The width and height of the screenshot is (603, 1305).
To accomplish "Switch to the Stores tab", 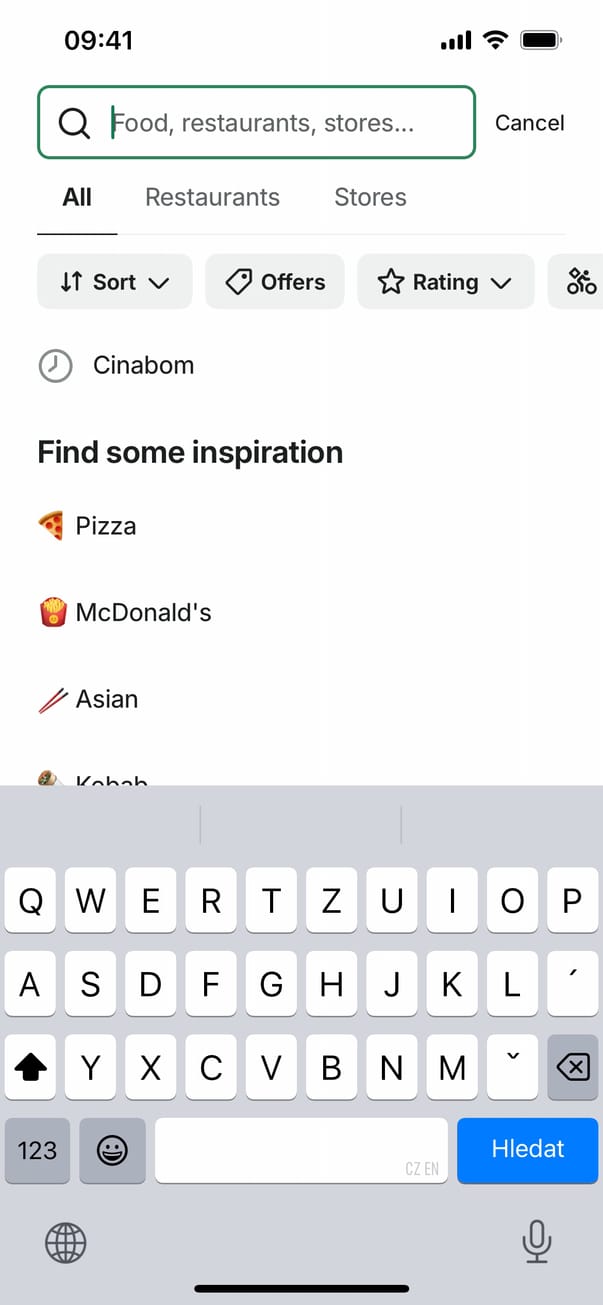I will [370, 197].
